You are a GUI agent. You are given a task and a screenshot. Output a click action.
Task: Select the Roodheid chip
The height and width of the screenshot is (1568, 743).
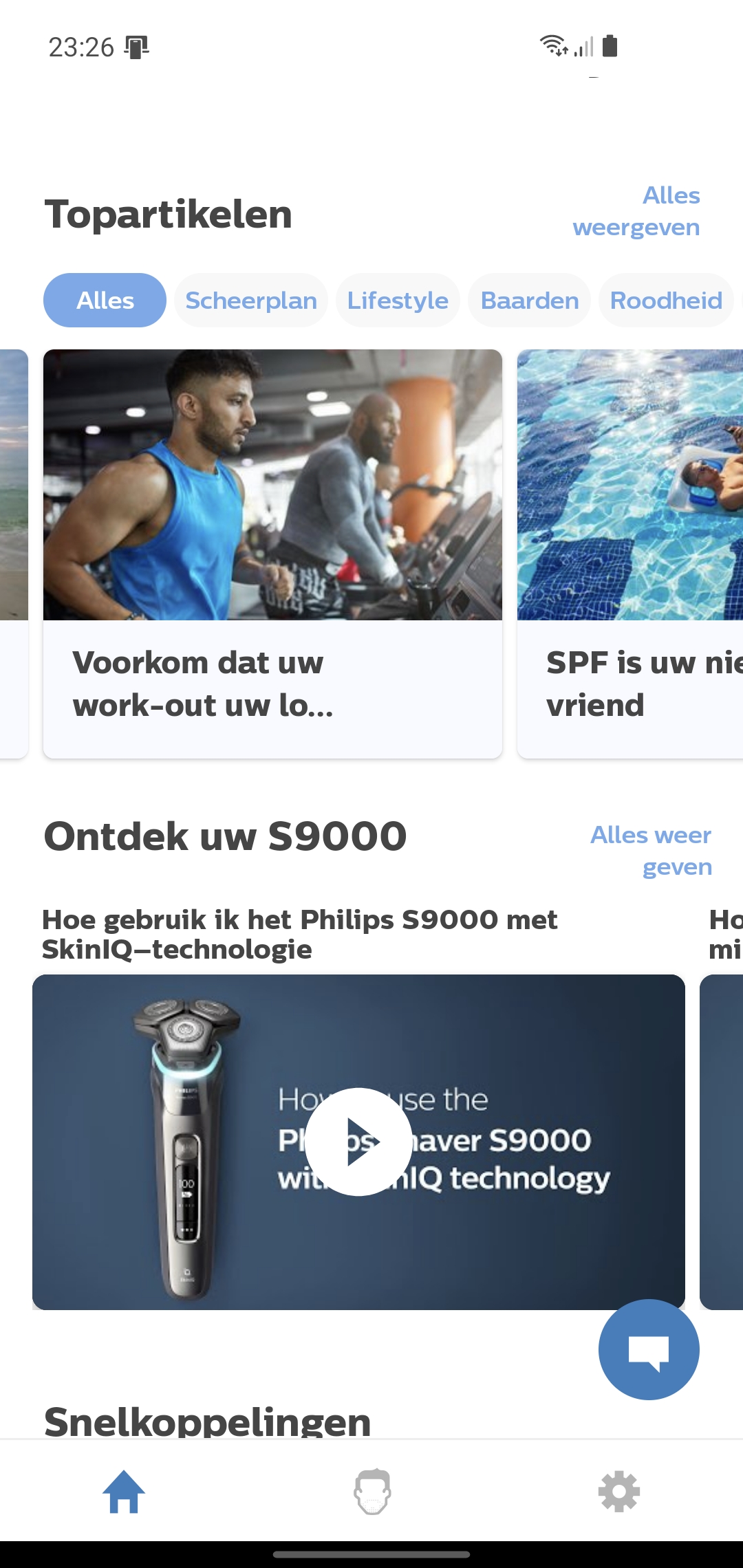click(666, 301)
